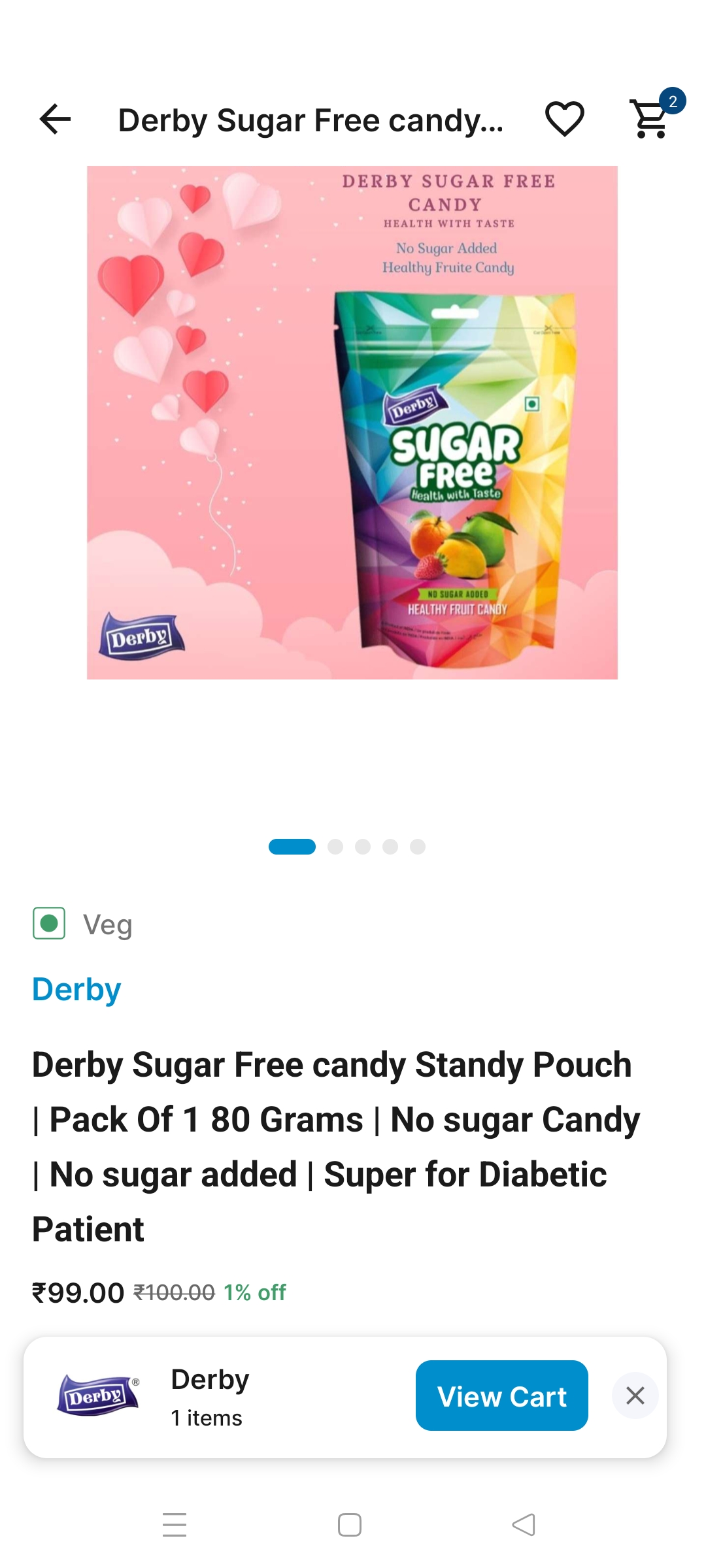706x1568 pixels.
Task: Go back using the arrow icon
Action: [55, 120]
